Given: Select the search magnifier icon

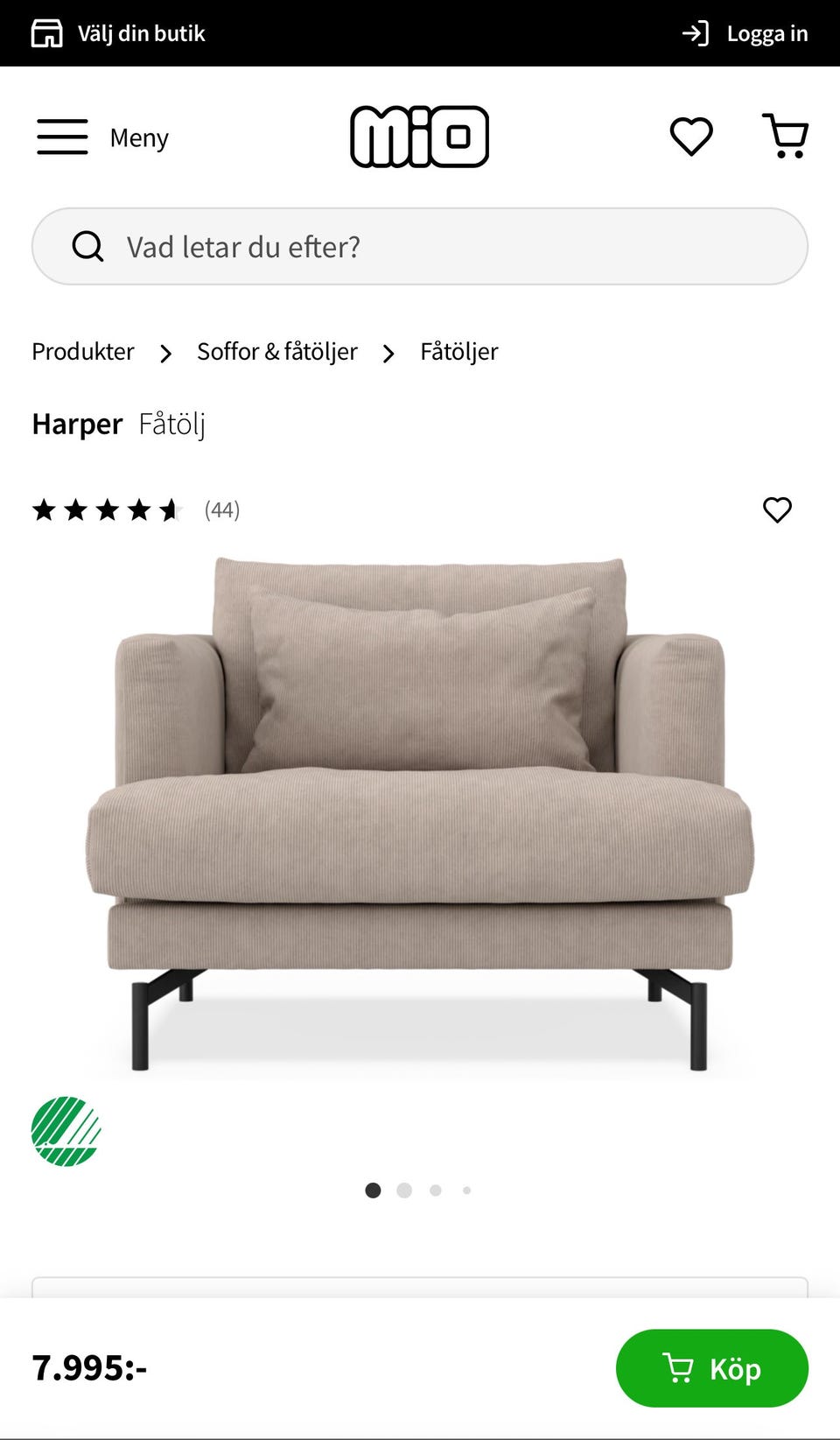Looking at the screenshot, I should pos(87,246).
